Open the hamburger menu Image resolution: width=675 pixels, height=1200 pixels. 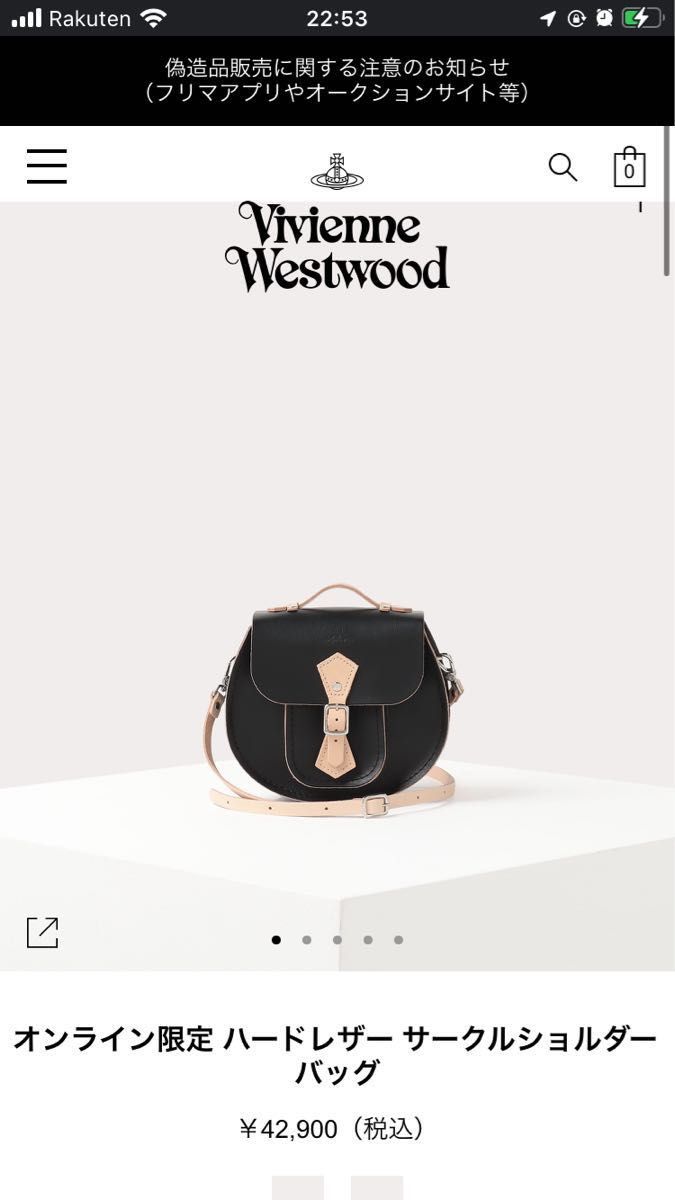[47, 166]
